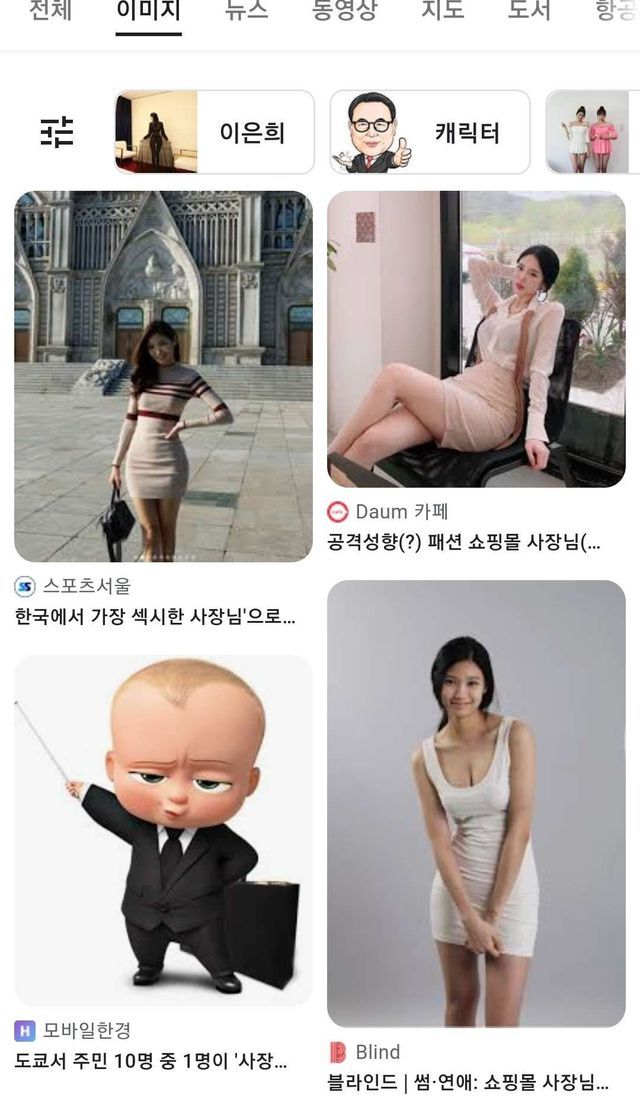Open the Daum 카페 image result

[x=476, y=339]
